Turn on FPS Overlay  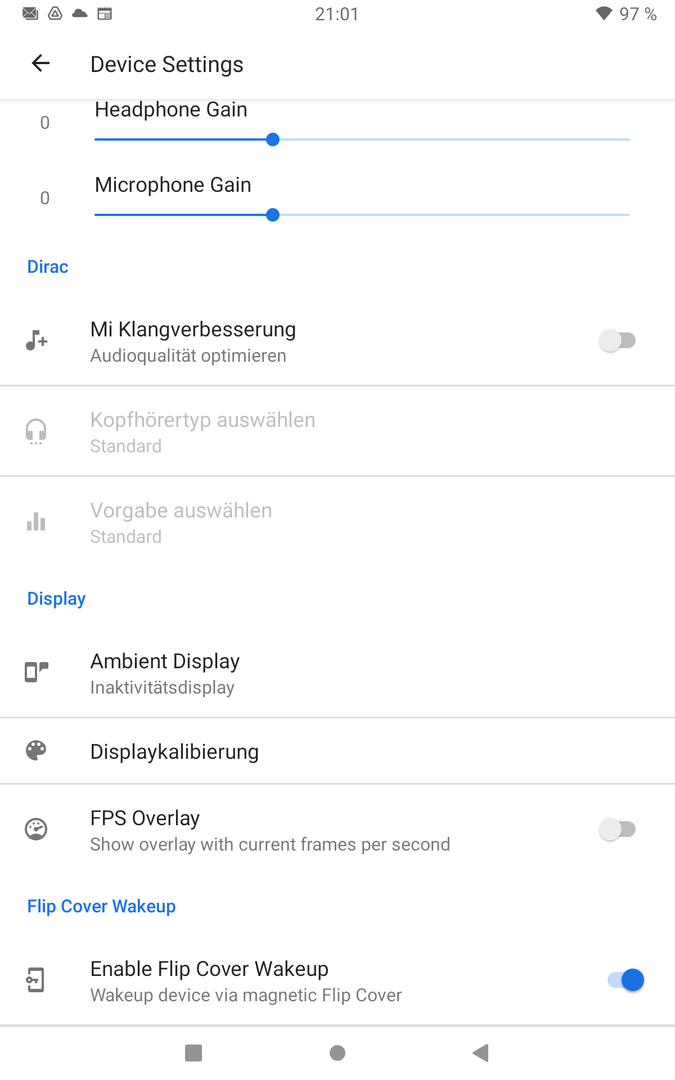pyautogui.click(x=617, y=829)
